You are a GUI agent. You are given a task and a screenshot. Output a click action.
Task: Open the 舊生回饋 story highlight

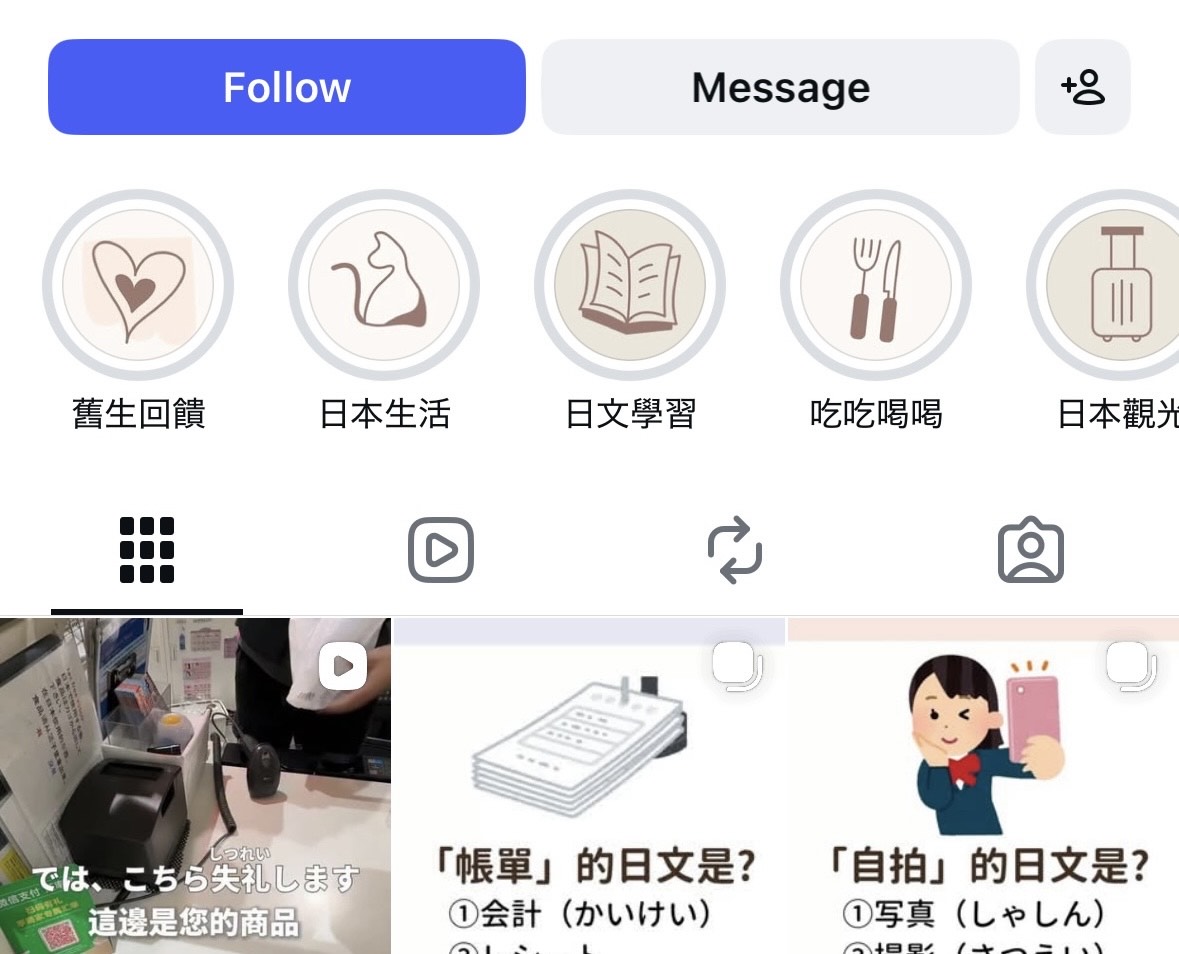pos(138,285)
